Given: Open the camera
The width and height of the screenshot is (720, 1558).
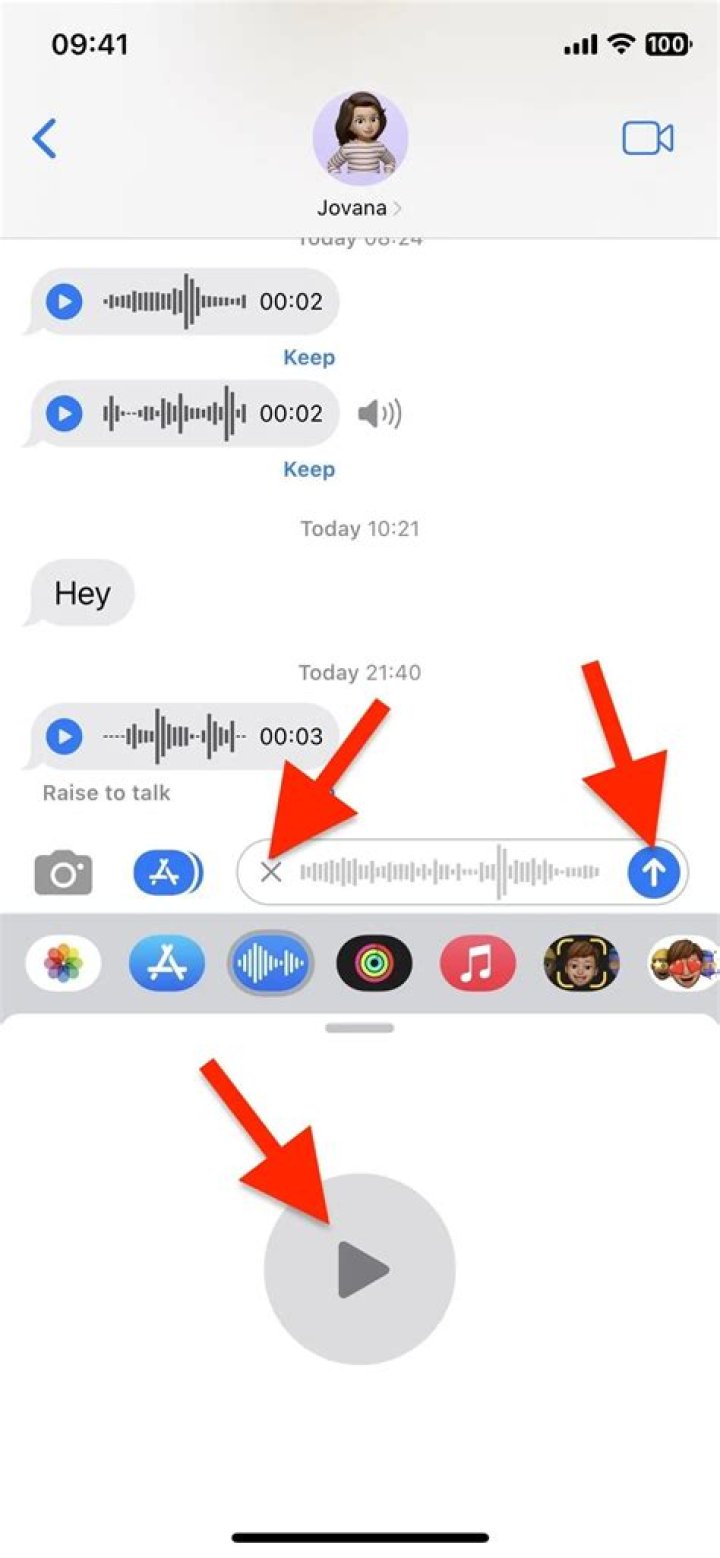Looking at the screenshot, I should [x=64, y=873].
